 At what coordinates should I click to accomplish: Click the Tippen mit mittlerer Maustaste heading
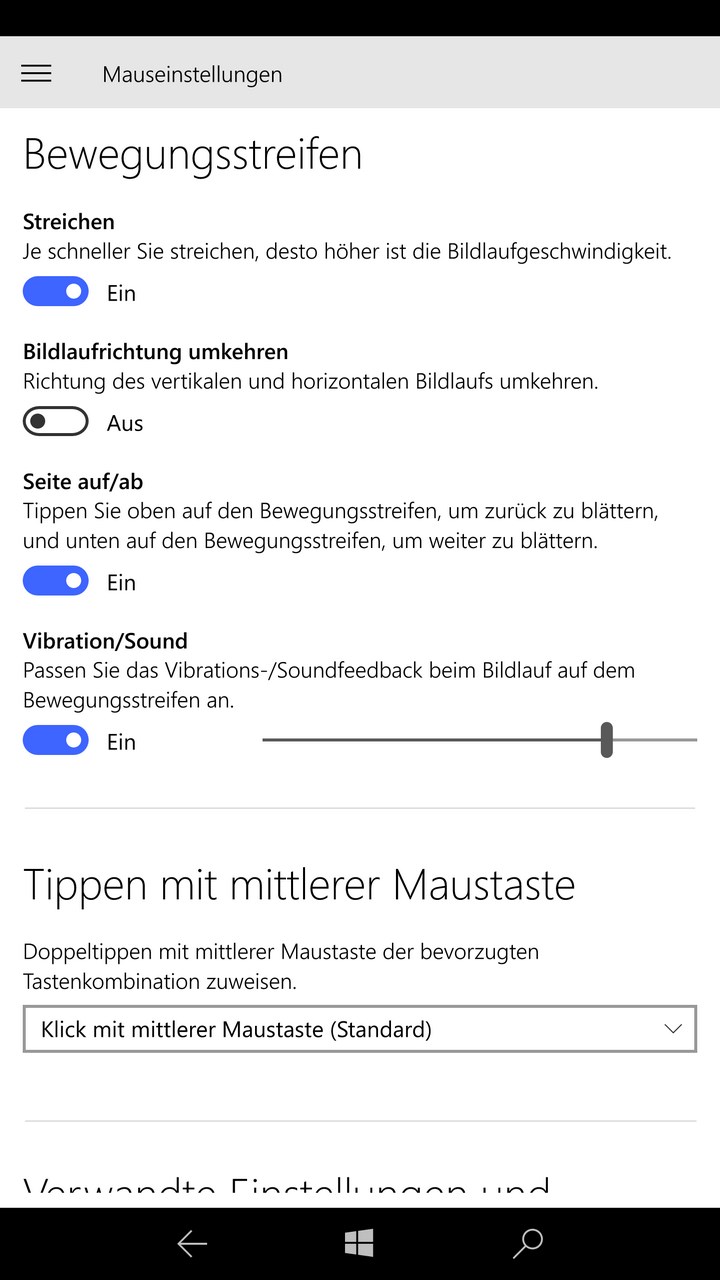[299, 884]
